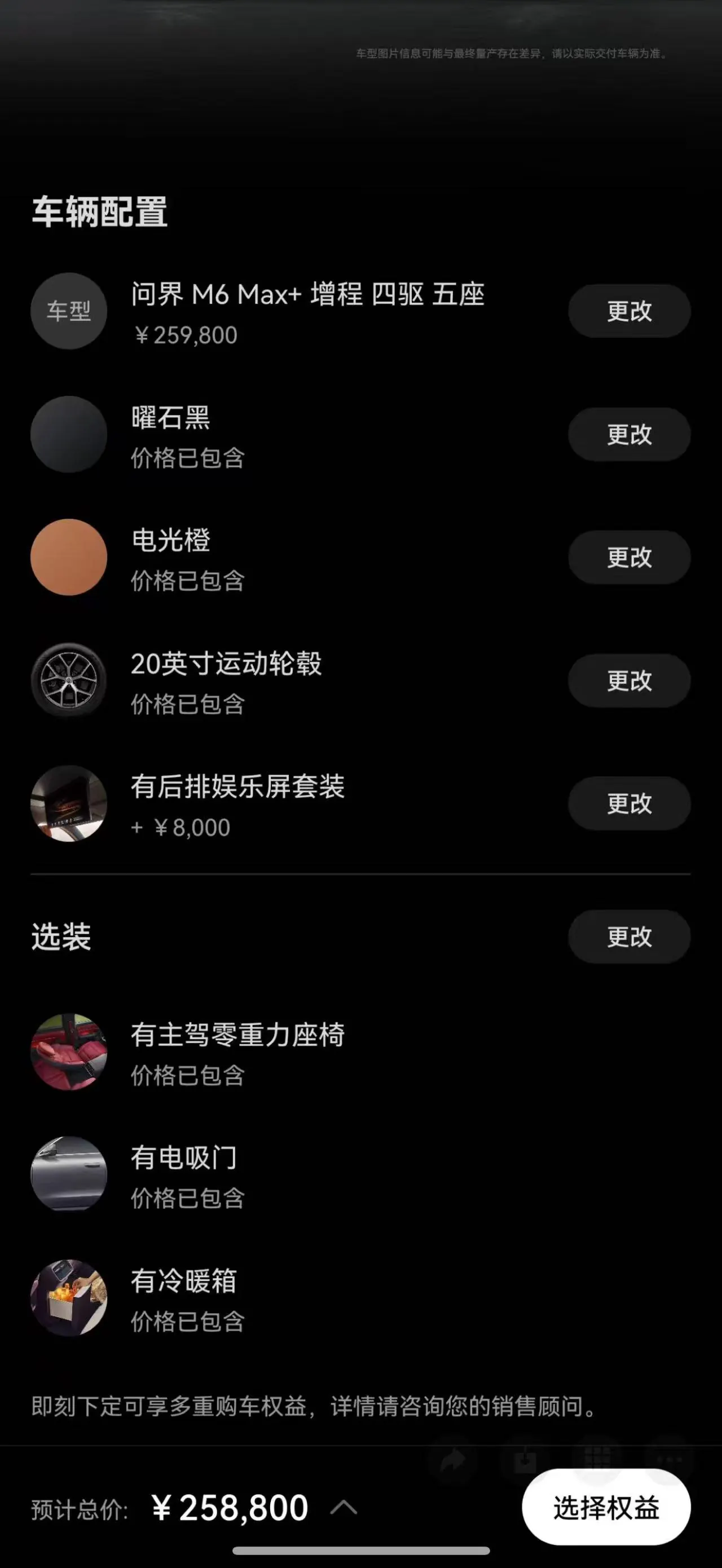Expand the 预计总价 price breakdown
Screen dimensions: 722x1568
pyautogui.click(x=344, y=1507)
